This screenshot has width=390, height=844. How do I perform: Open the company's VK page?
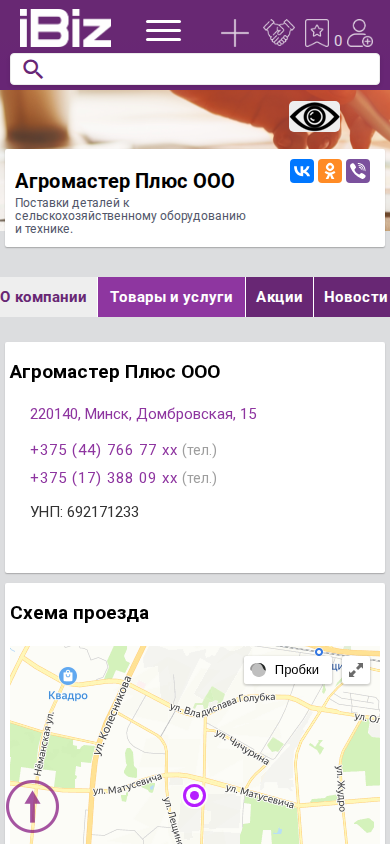tap(302, 171)
